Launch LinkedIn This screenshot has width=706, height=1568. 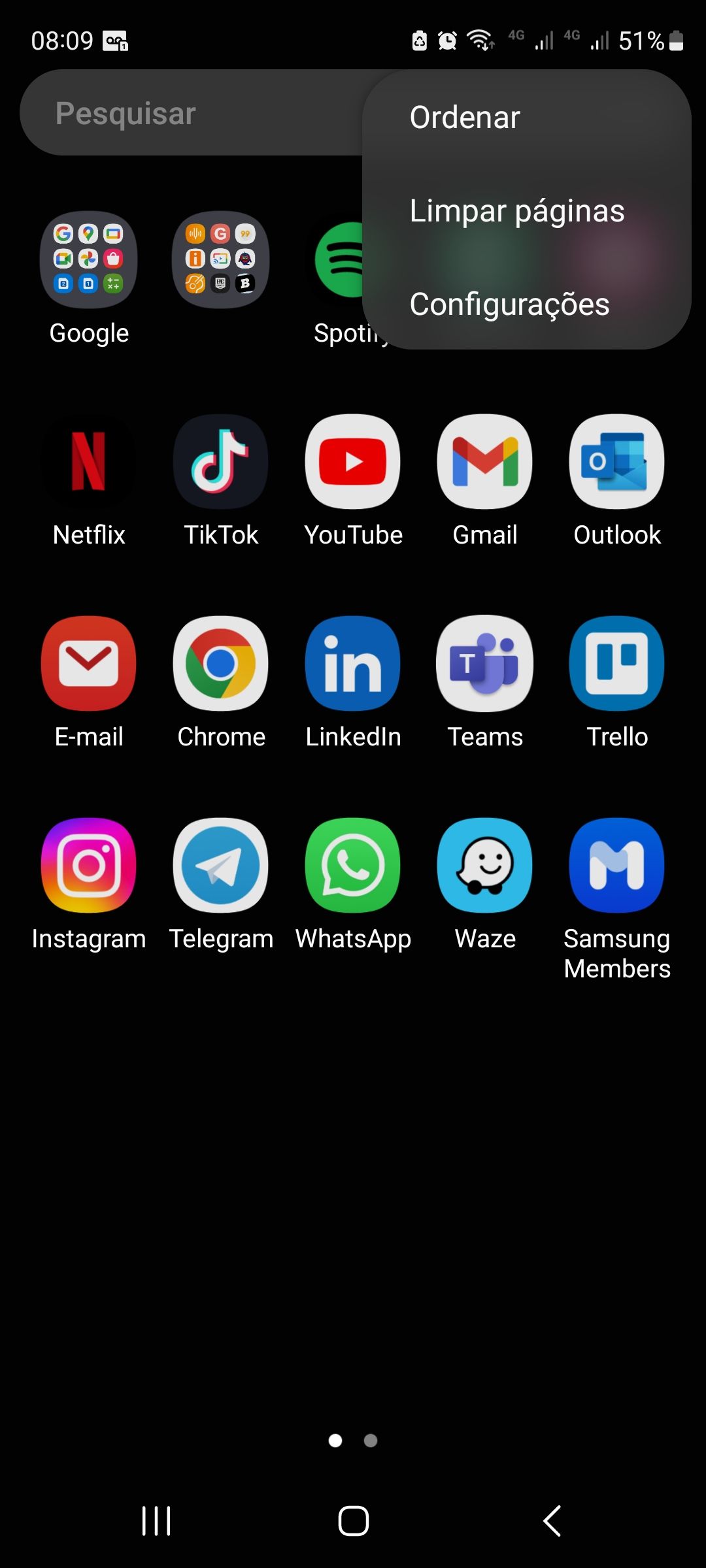pyautogui.click(x=353, y=664)
